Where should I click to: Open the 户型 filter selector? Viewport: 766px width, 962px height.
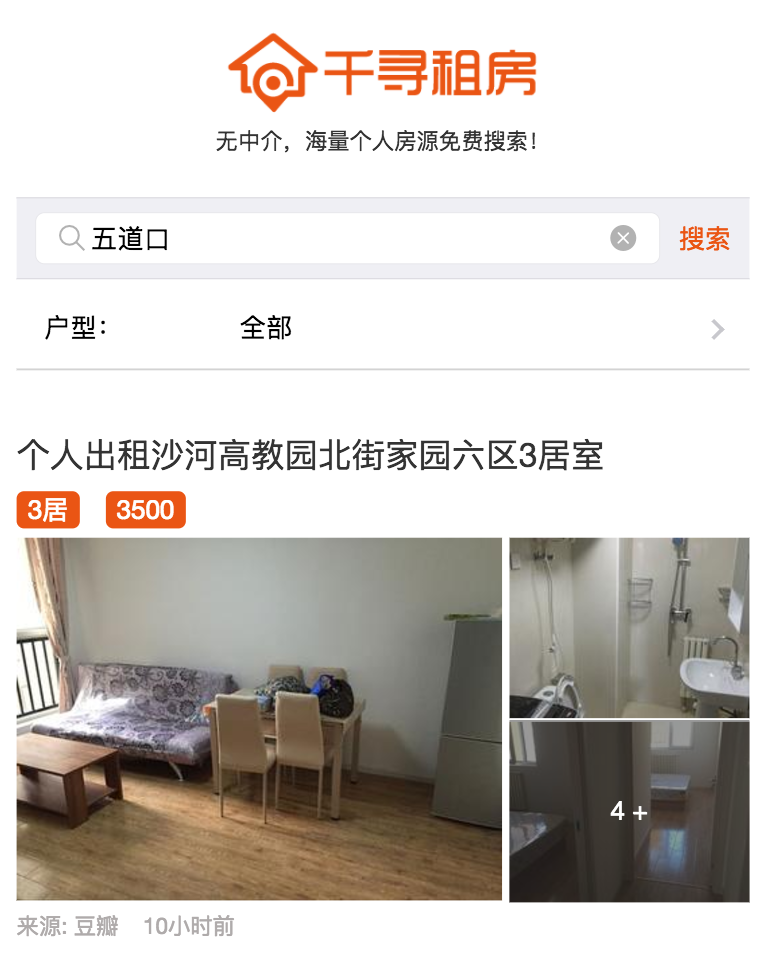coord(383,328)
